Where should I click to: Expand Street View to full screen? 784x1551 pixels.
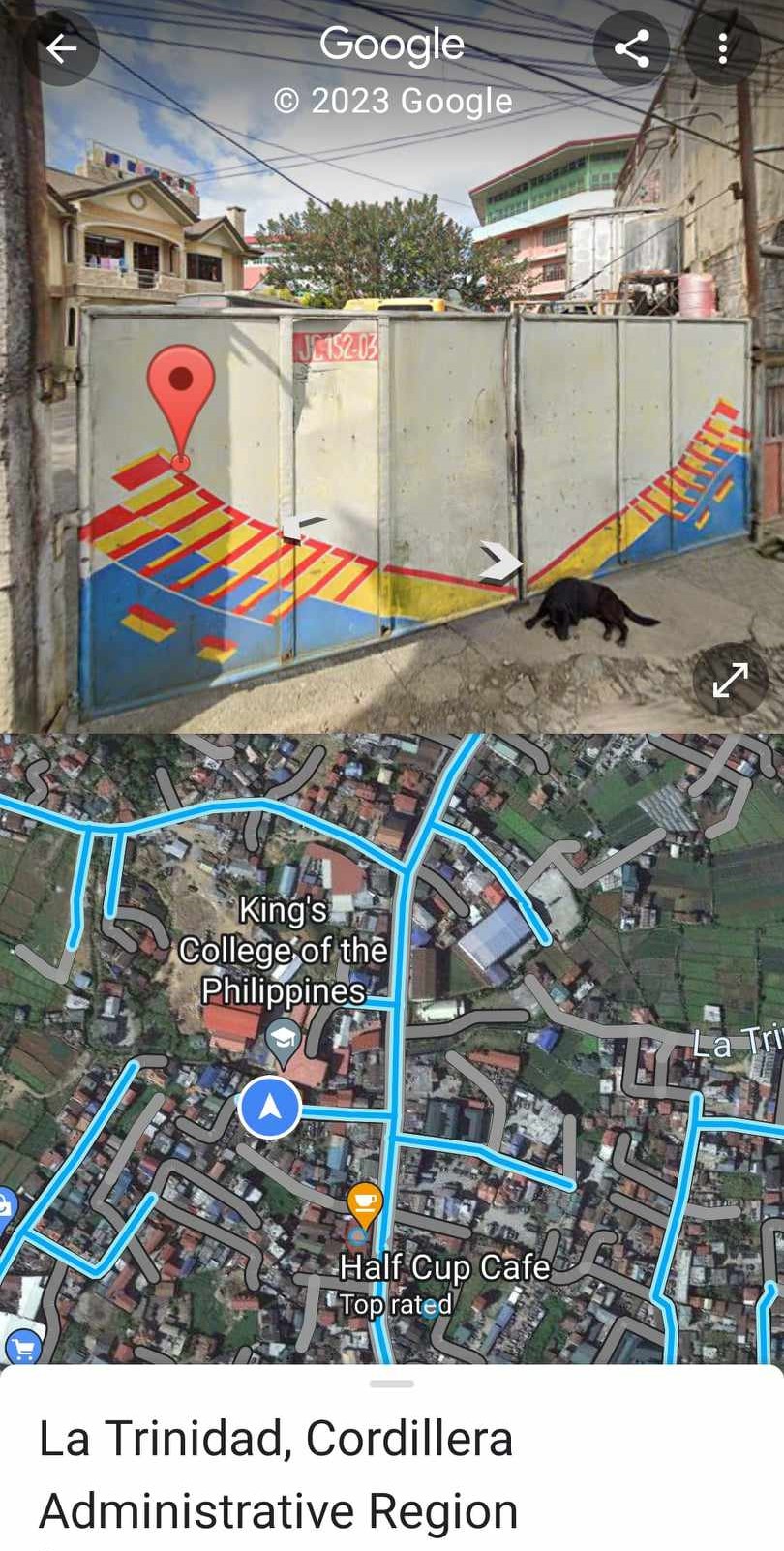point(730,680)
